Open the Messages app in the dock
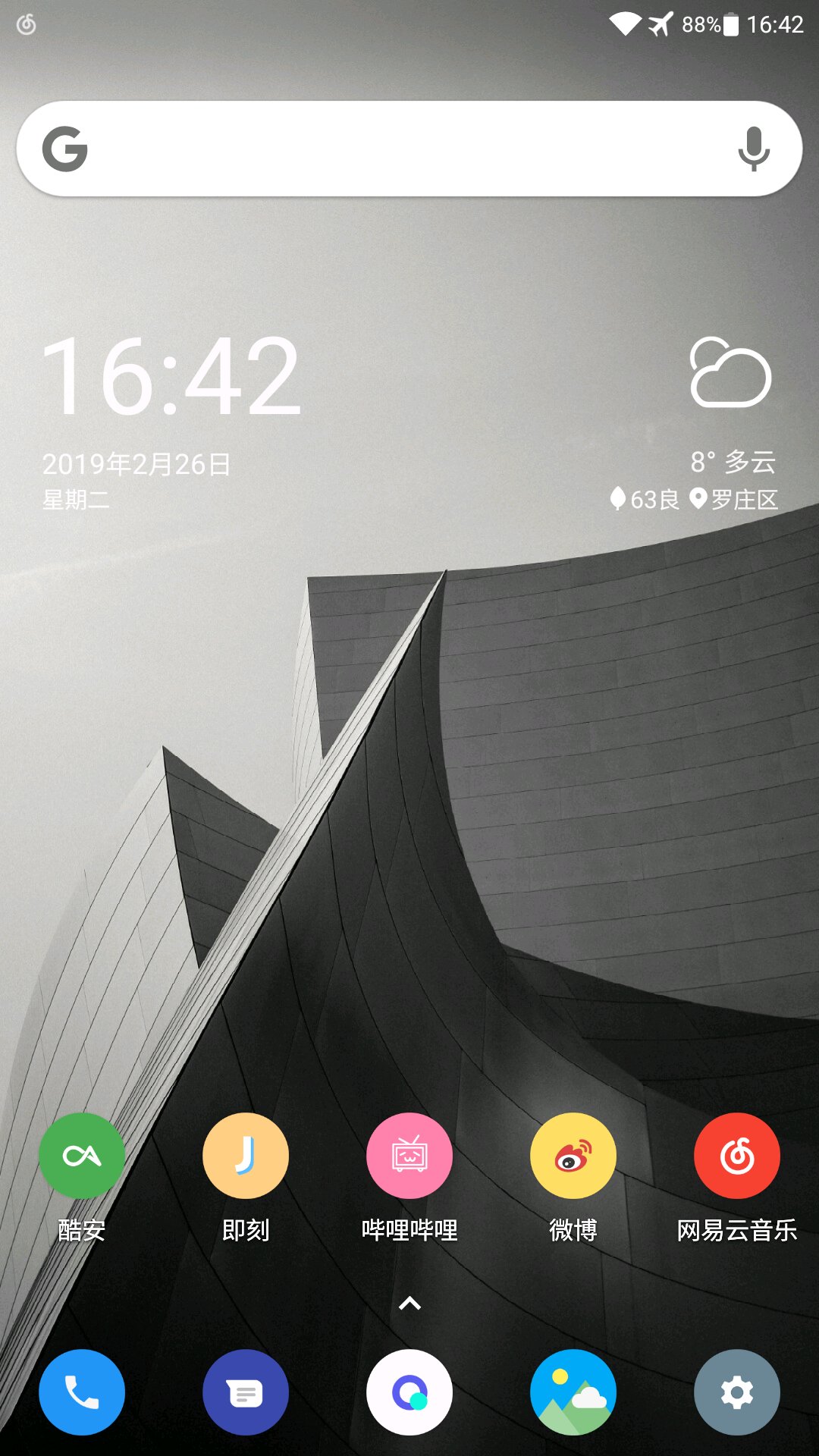 point(246,1392)
